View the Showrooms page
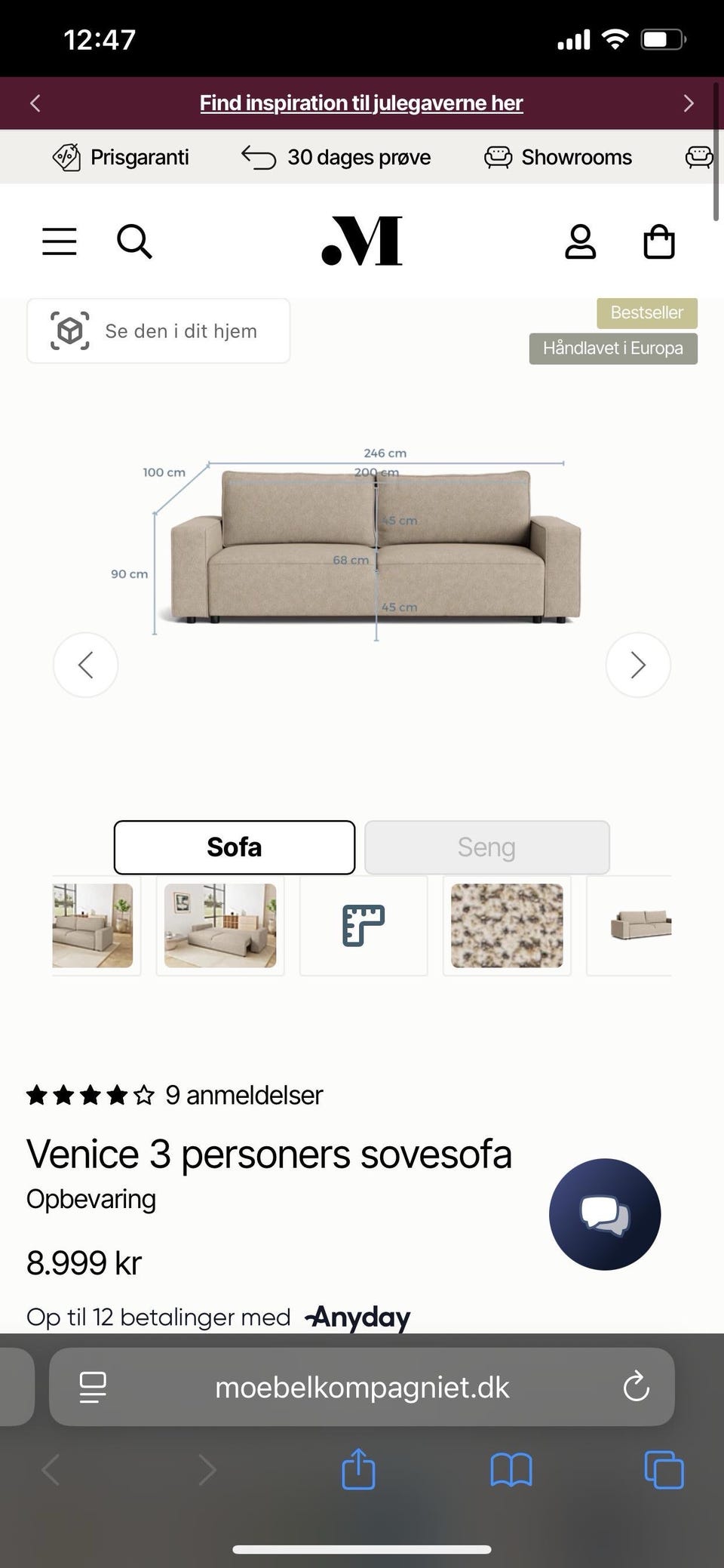This screenshot has width=724, height=1568. 558,157
